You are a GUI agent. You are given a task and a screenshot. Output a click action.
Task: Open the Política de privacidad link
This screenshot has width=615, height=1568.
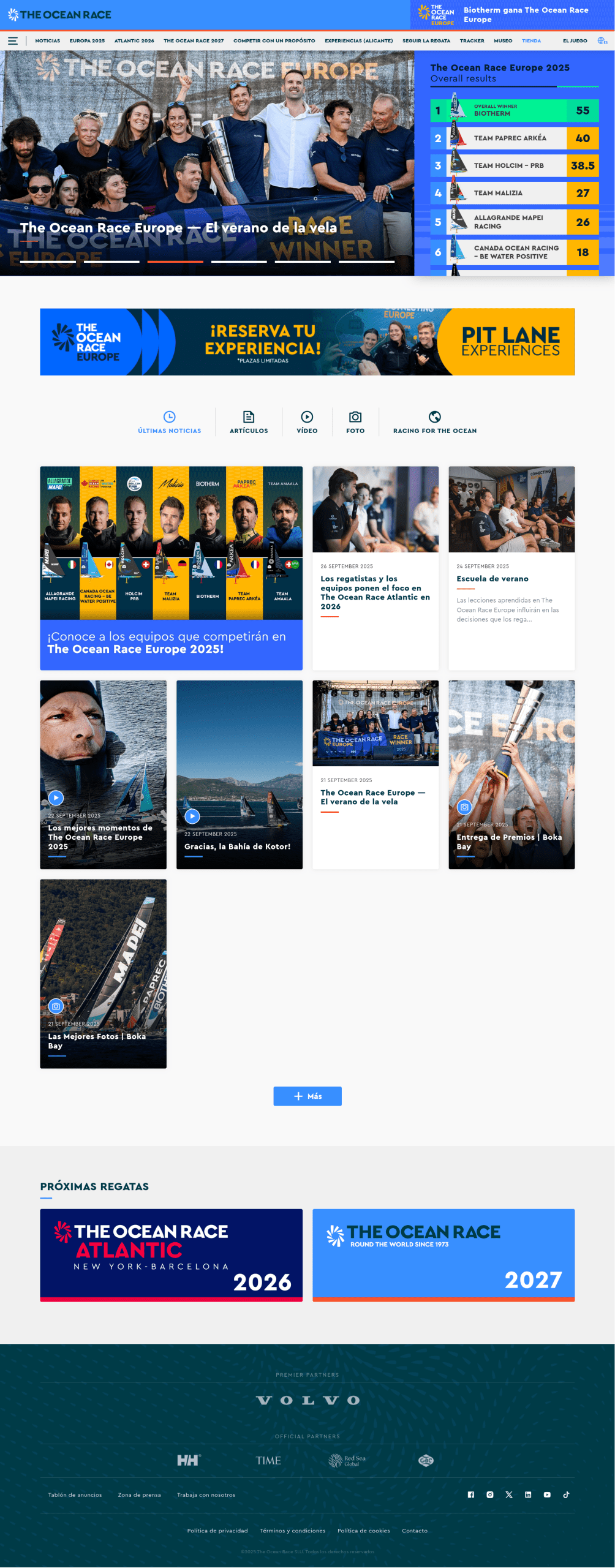pyautogui.click(x=217, y=1531)
